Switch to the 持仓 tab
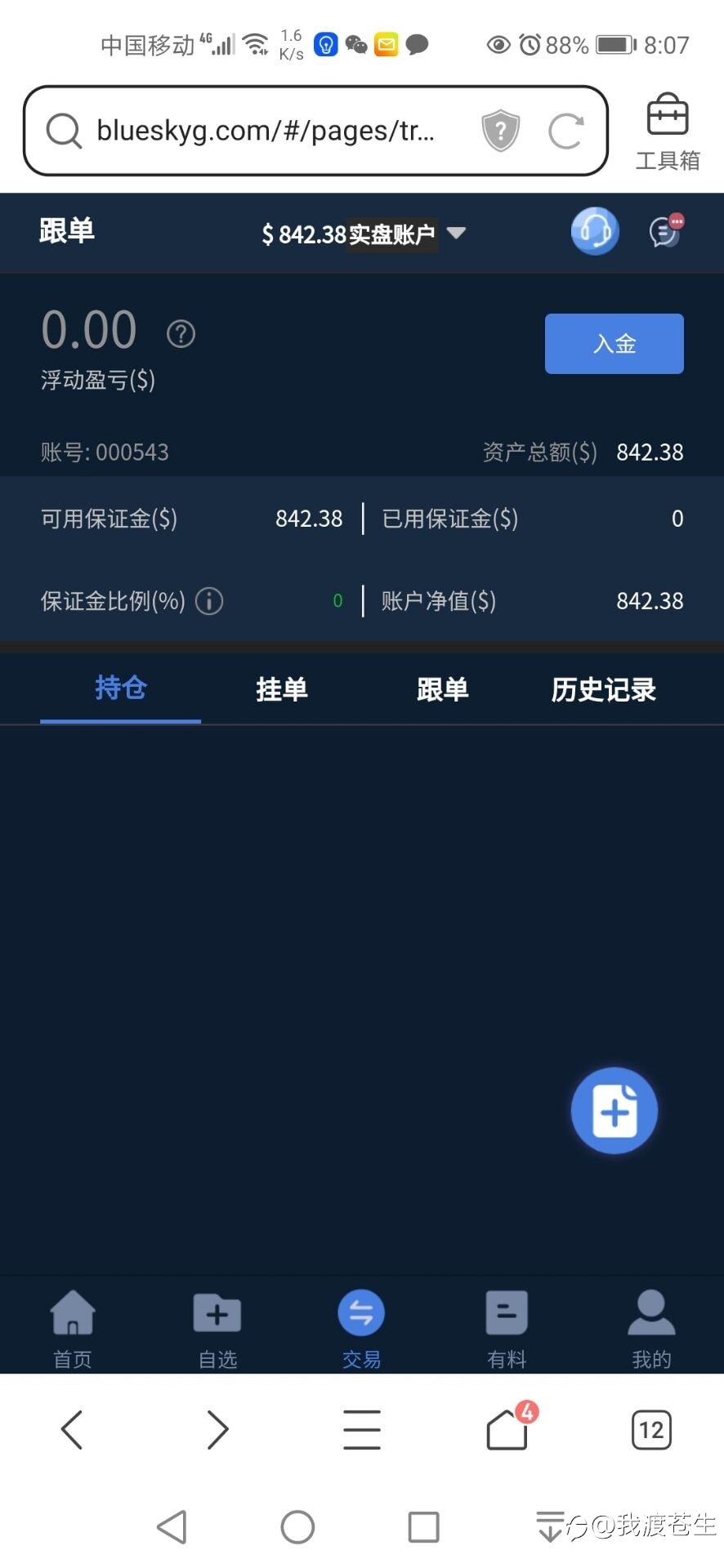 [x=120, y=688]
